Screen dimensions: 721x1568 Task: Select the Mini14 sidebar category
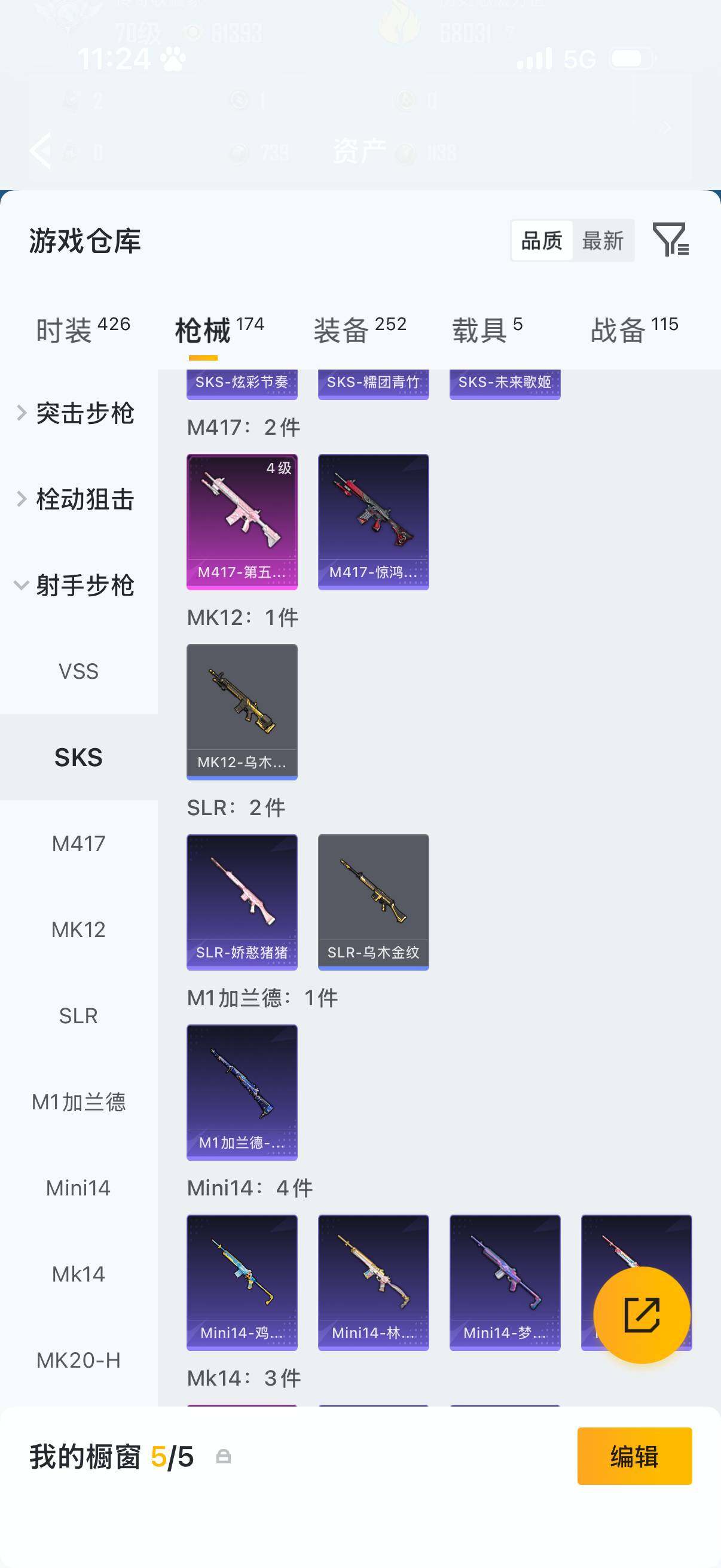[79, 1187]
